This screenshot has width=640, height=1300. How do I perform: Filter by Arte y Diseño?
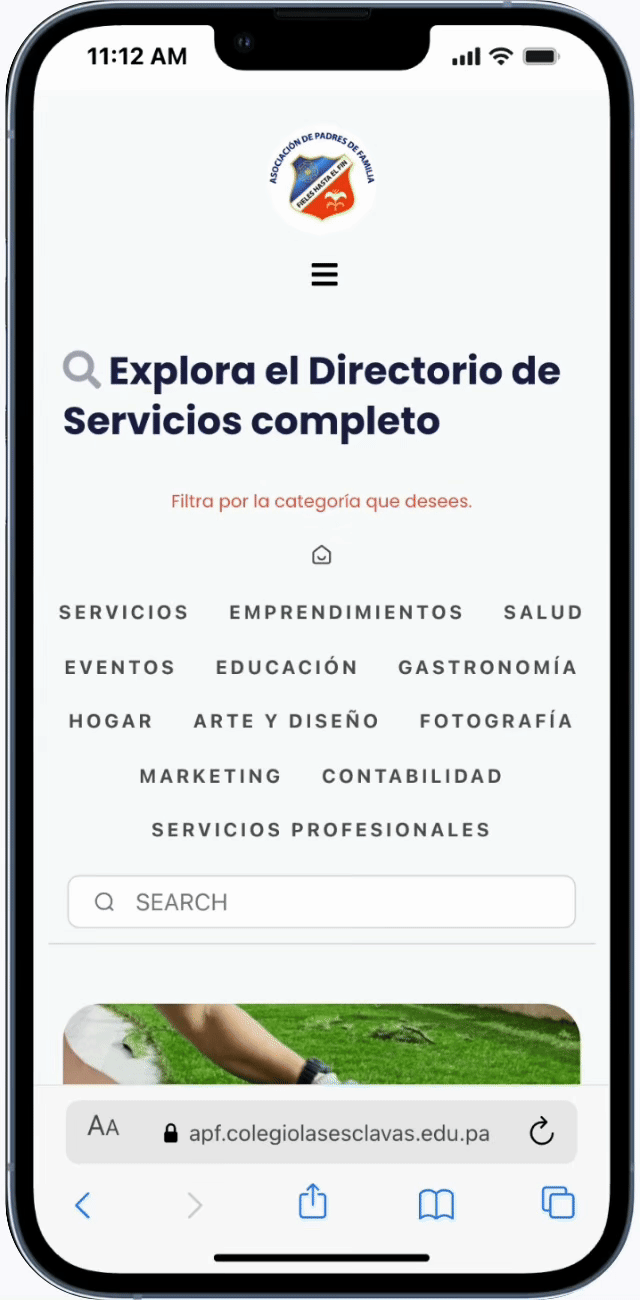coord(287,721)
